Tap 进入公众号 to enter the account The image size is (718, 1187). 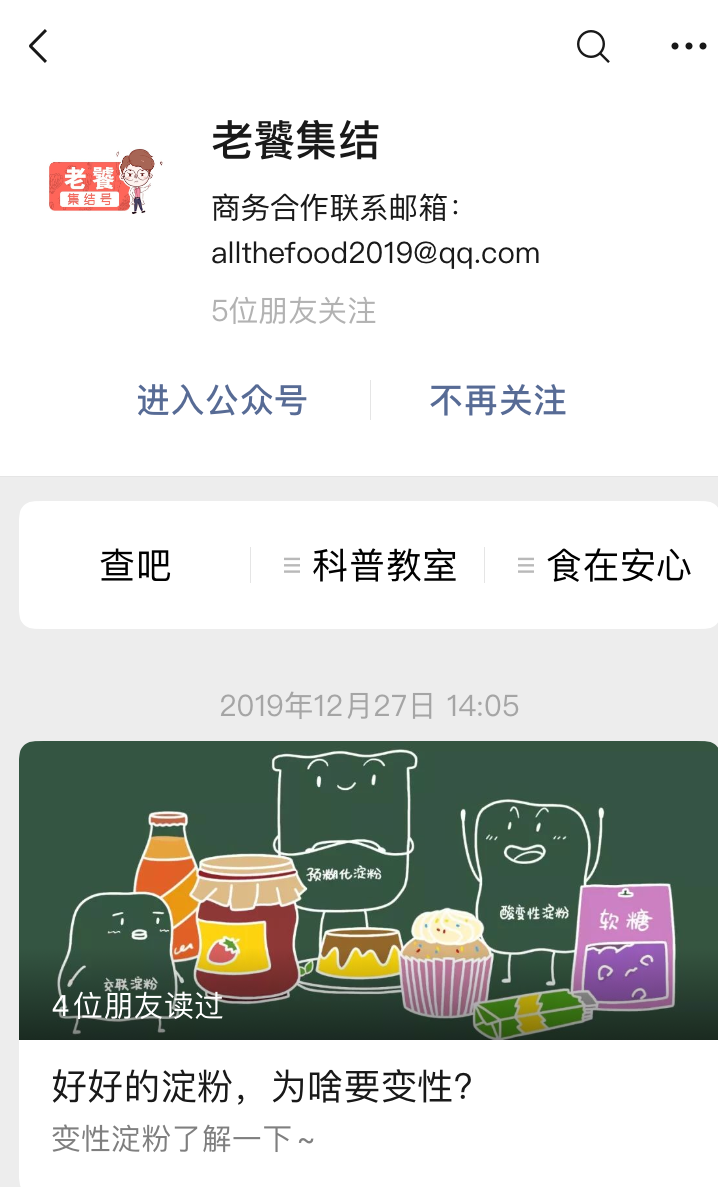pos(222,401)
